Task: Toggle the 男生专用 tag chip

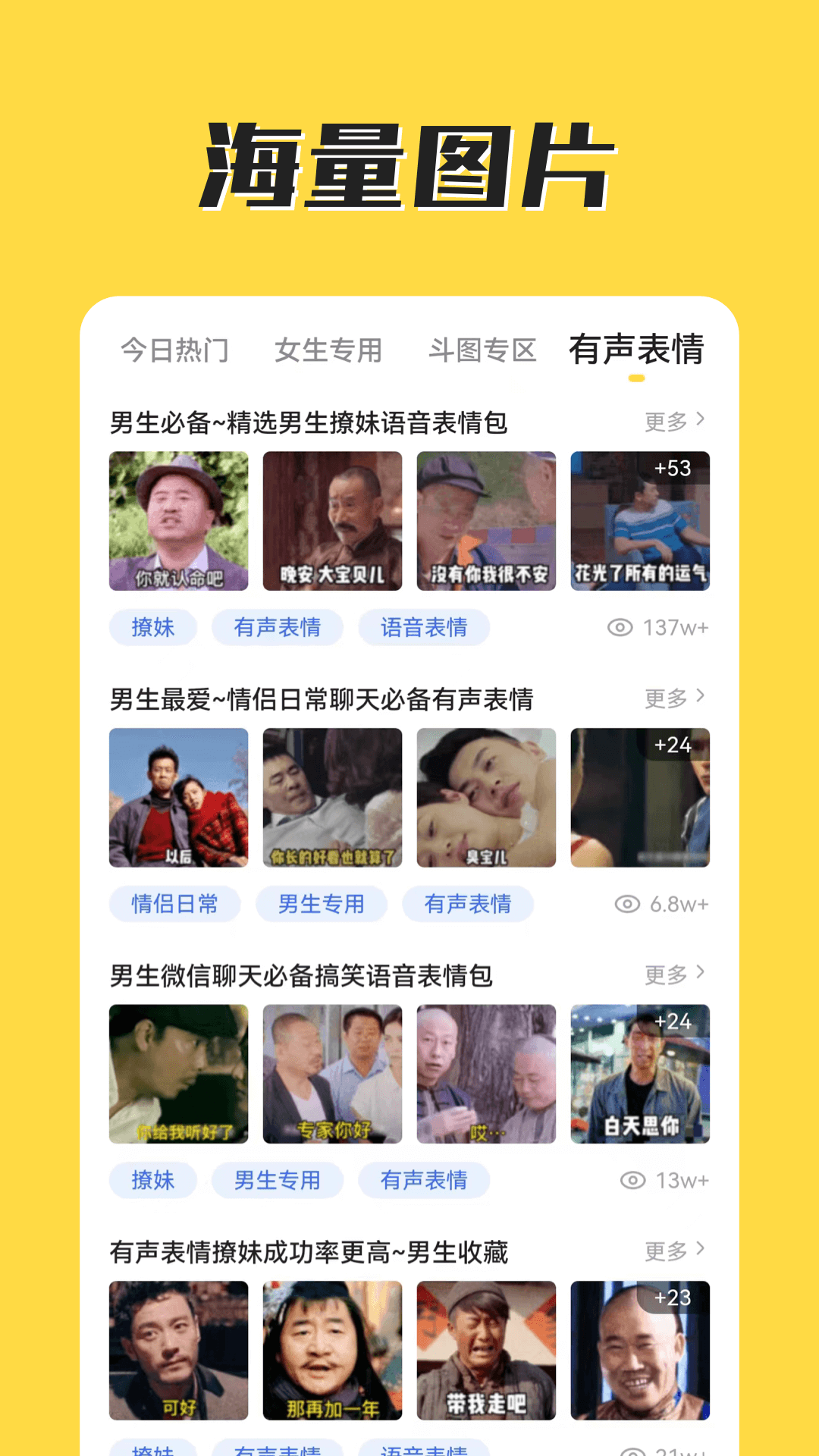Action: [322, 904]
